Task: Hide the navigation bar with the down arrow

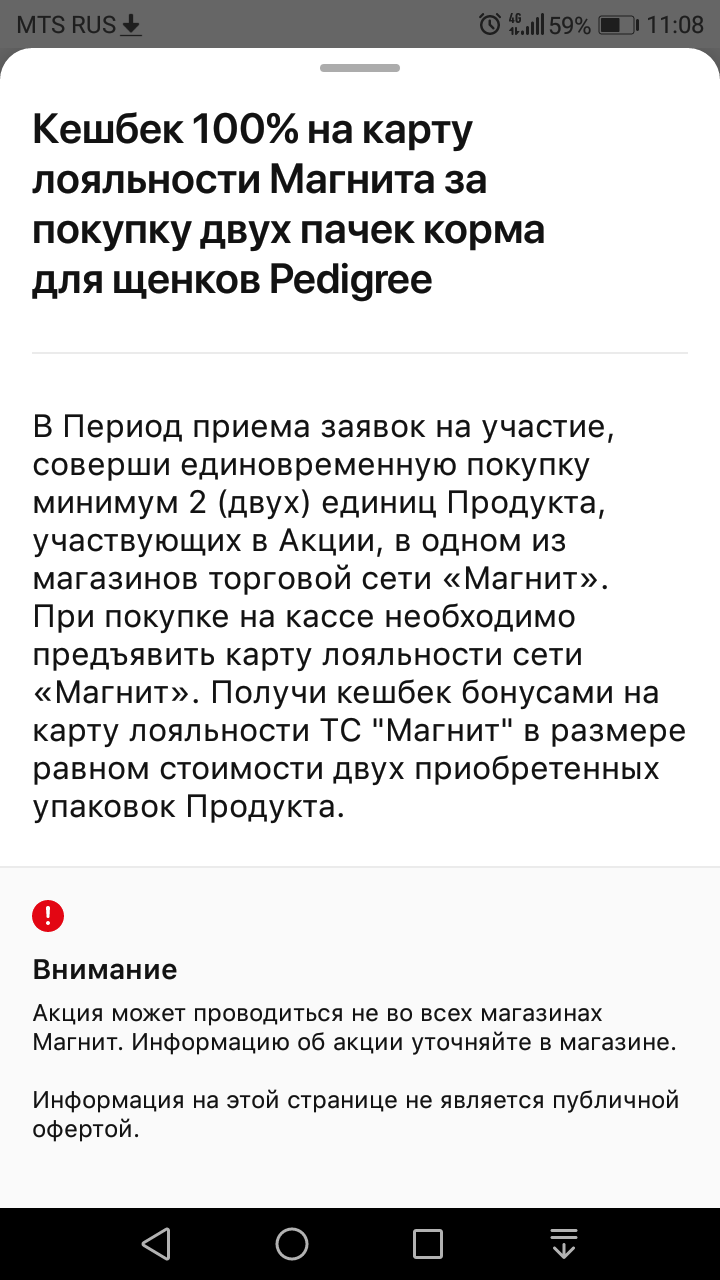Action: point(564,1244)
